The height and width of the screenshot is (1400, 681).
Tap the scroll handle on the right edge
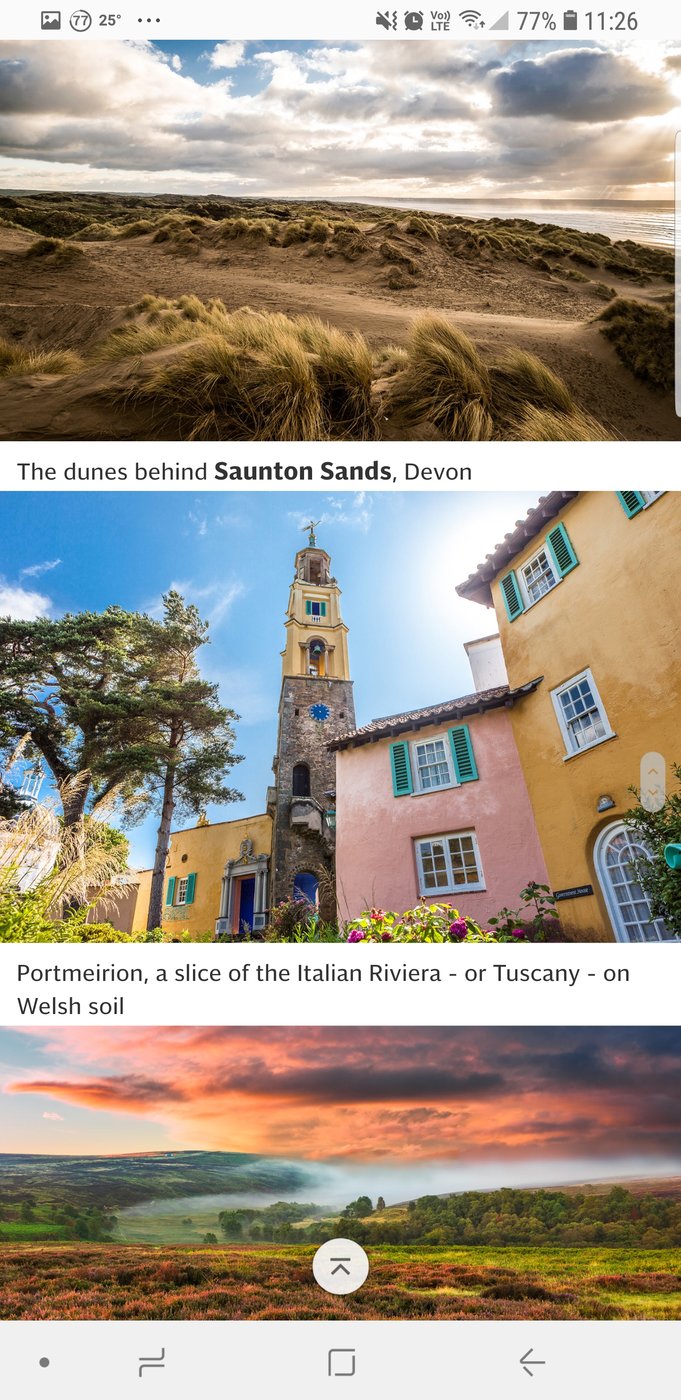point(652,782)
